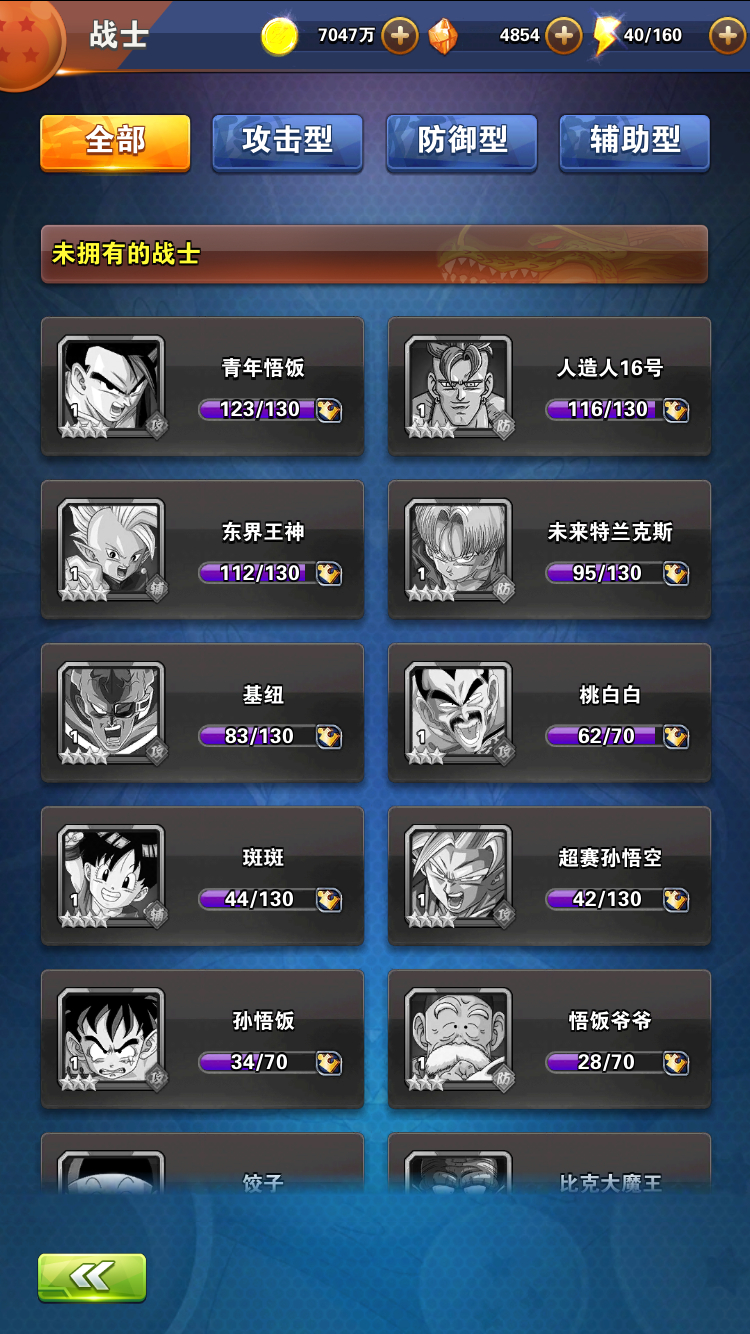750x1334 pixels.
Task: Open the 青年悟饭 warrior card
Action: coord(202,387)
